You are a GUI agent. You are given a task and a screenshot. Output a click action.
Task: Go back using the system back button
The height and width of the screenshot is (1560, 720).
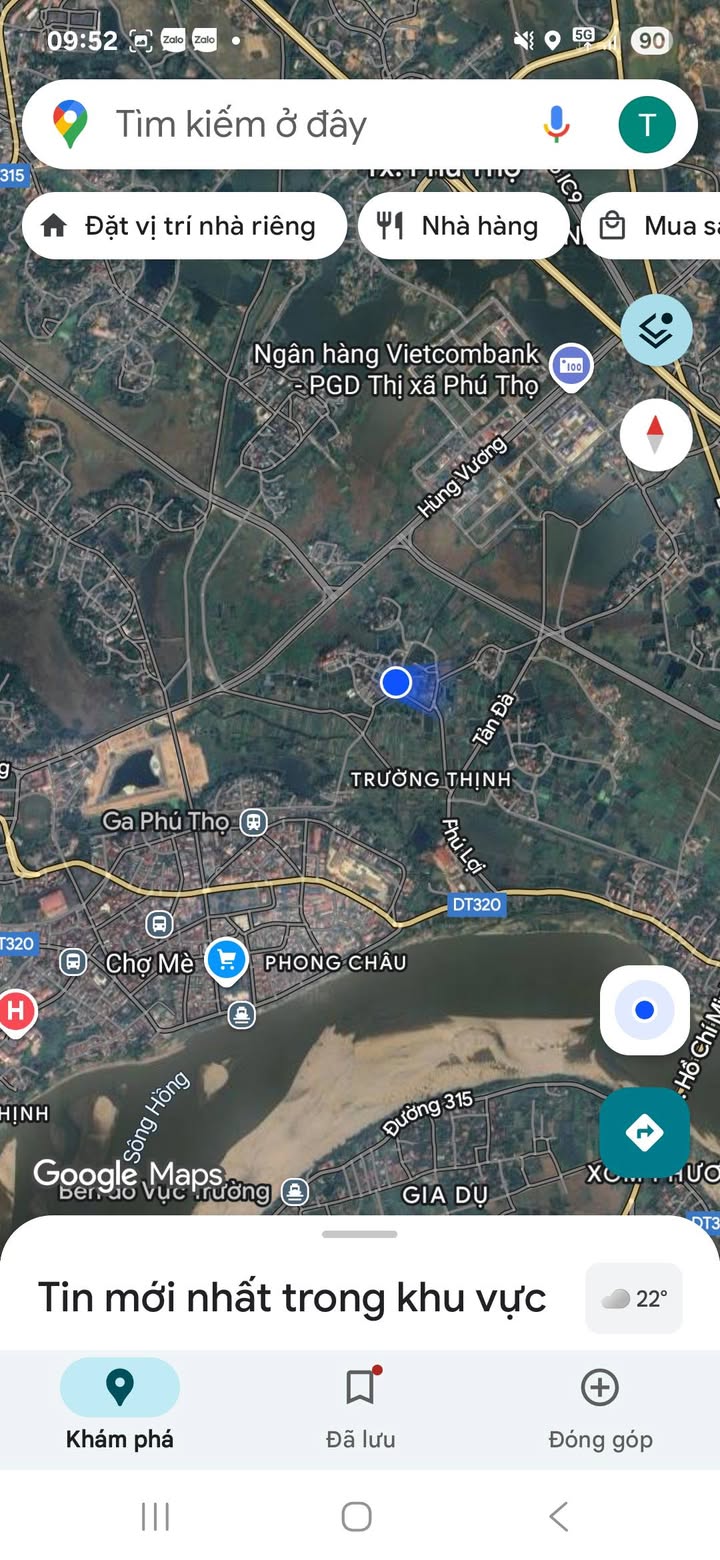pos(559,1516)
